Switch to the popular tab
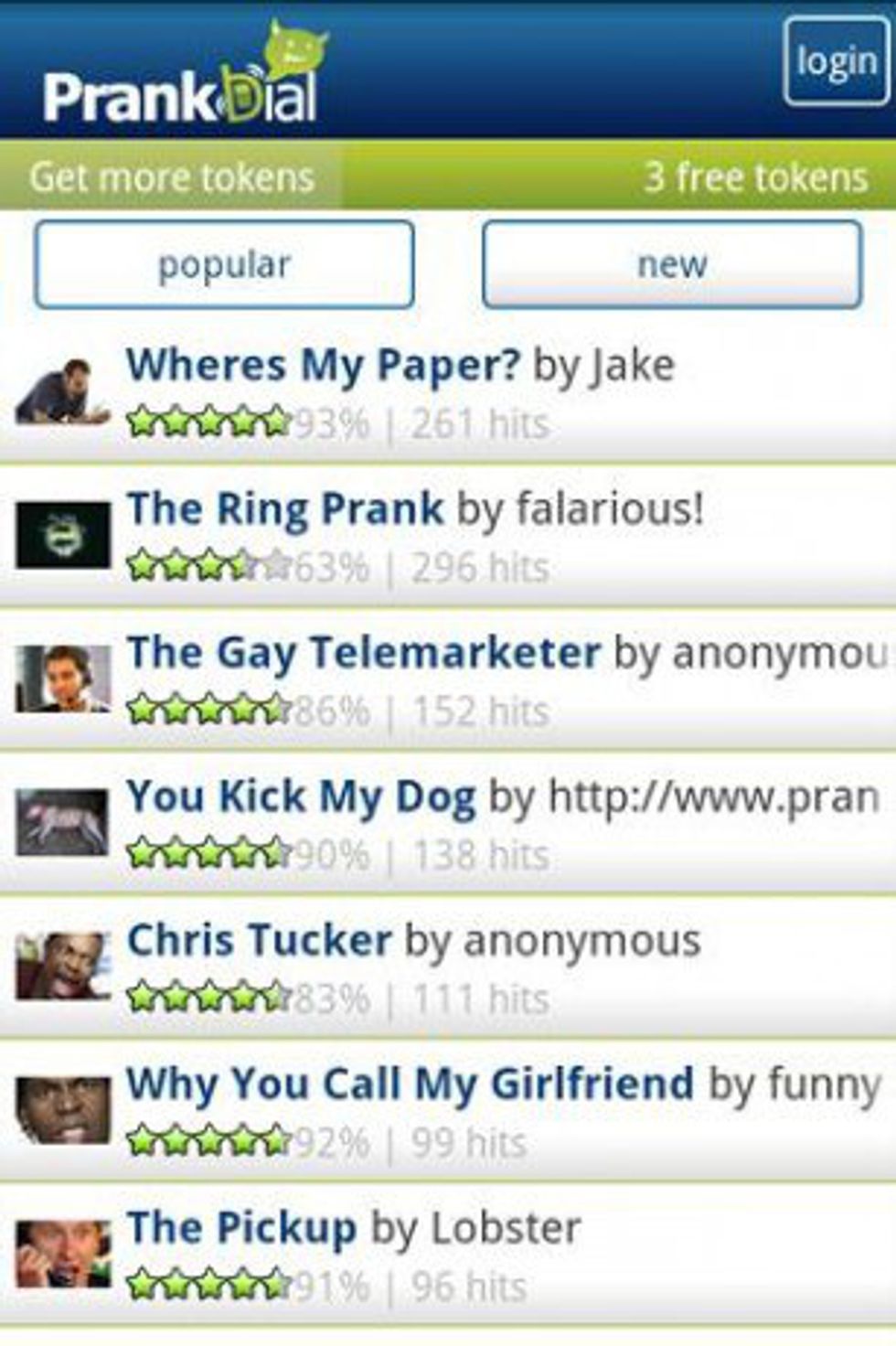This screenshot has height=1346, width=896. [224, 265]
